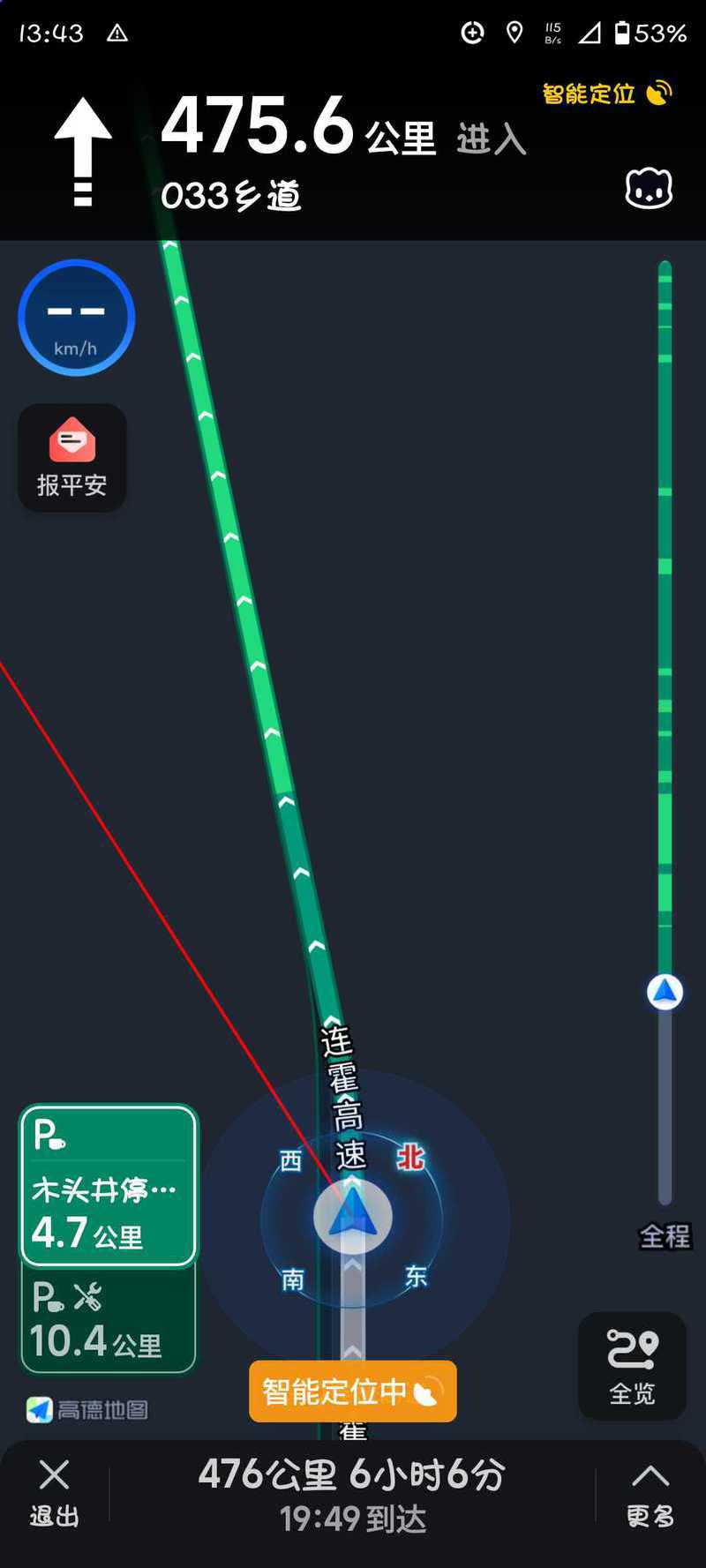Open the cat-face assistant icon
Screen dimensions: 706x1568
point(649,189)
